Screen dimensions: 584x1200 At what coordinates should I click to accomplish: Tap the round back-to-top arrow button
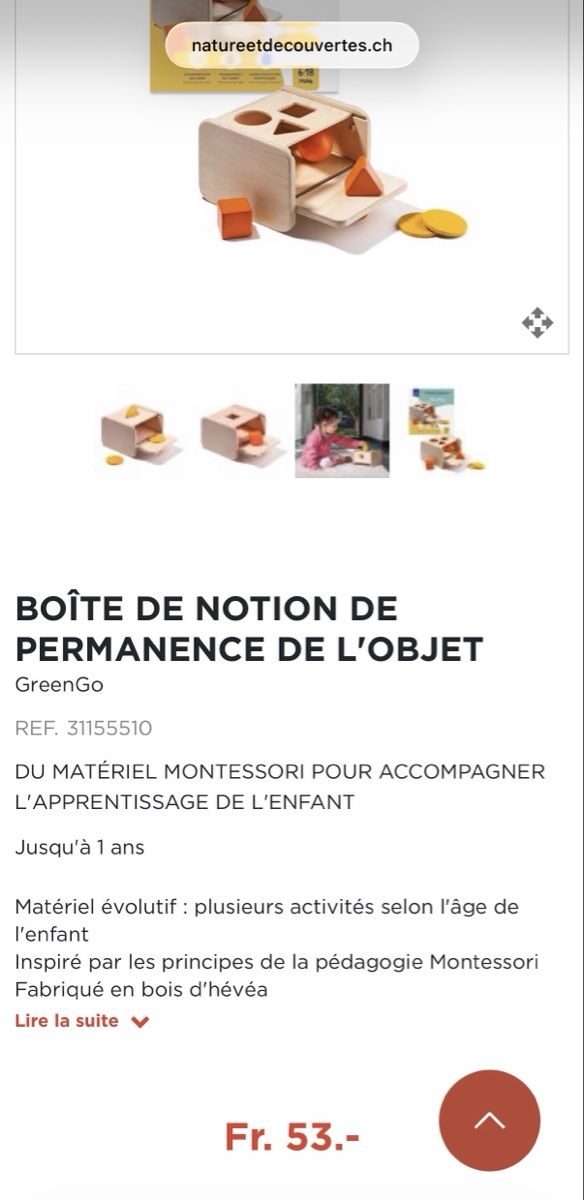[x=490, y=1120]
